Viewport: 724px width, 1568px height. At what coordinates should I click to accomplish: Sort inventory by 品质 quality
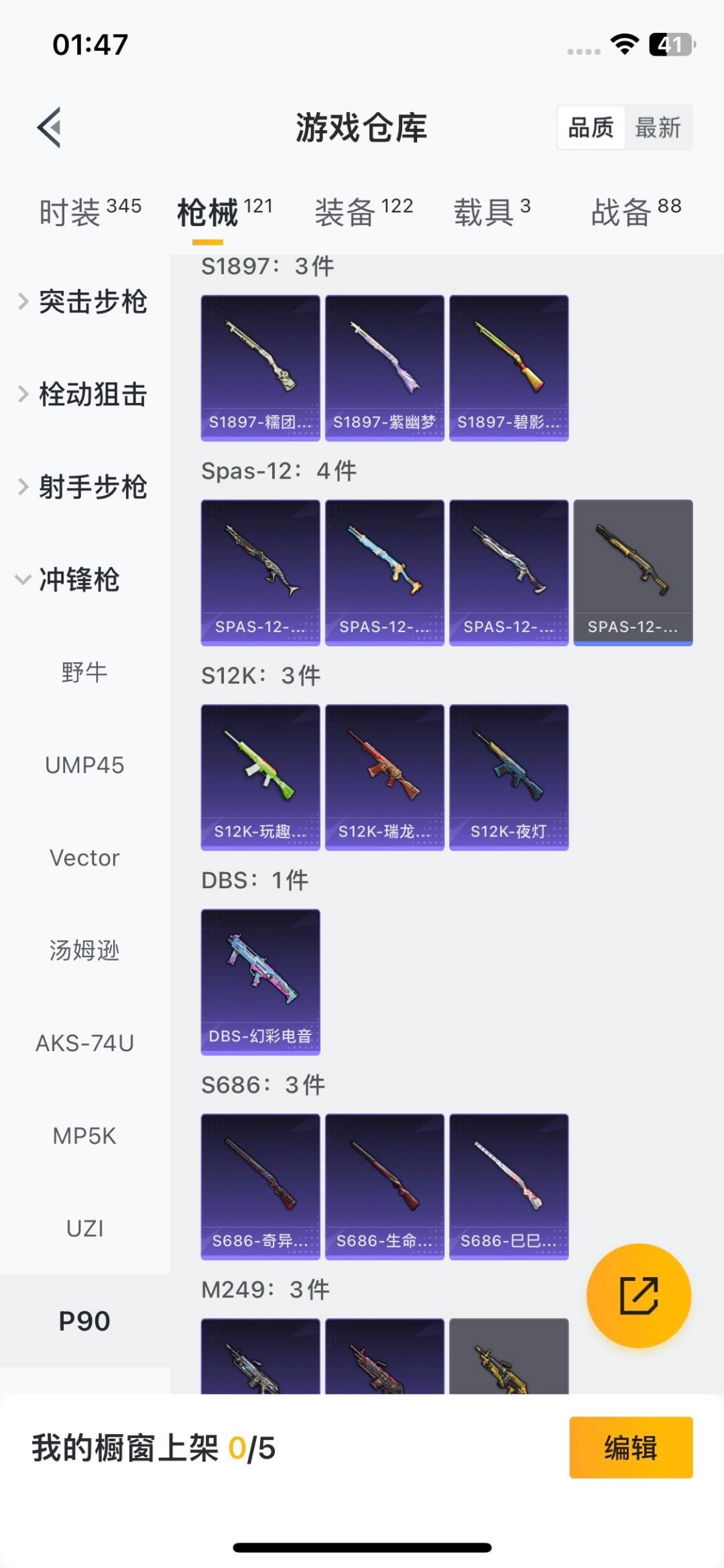pos(589,127)
